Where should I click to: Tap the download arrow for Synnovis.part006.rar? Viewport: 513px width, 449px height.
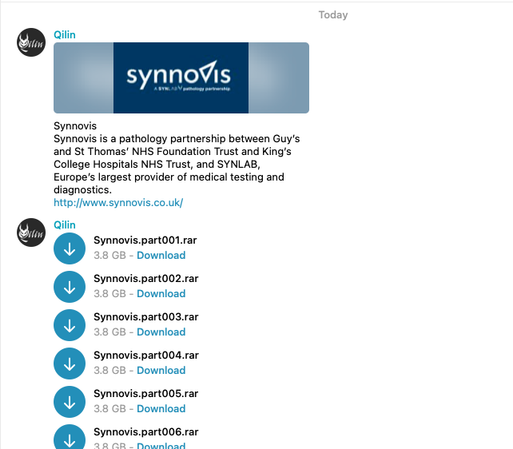[x=70, y=437]
